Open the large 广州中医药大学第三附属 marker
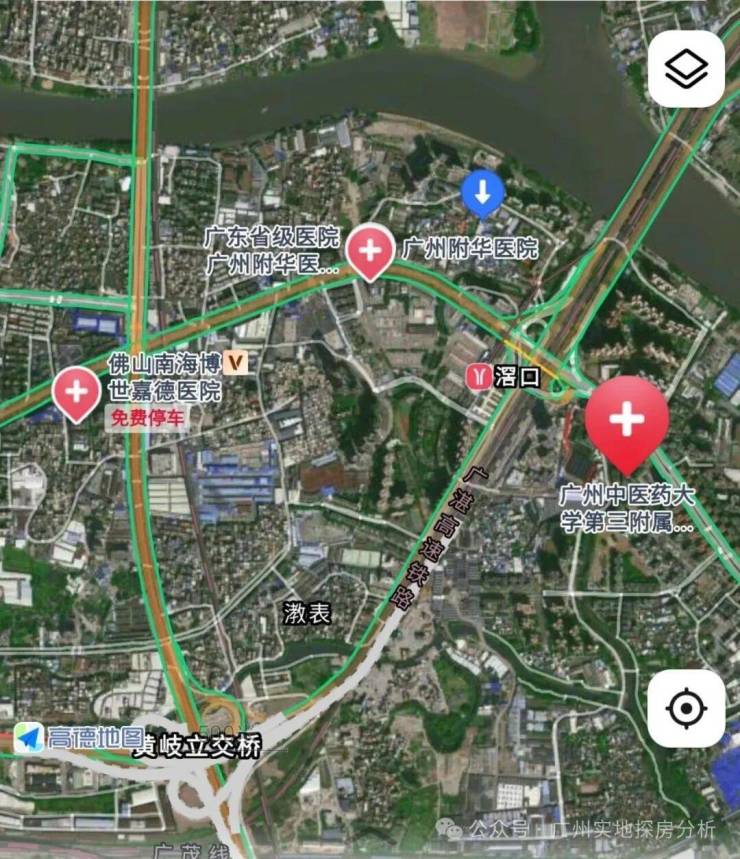This screenshot has height=859, width=740. (627, 421)
